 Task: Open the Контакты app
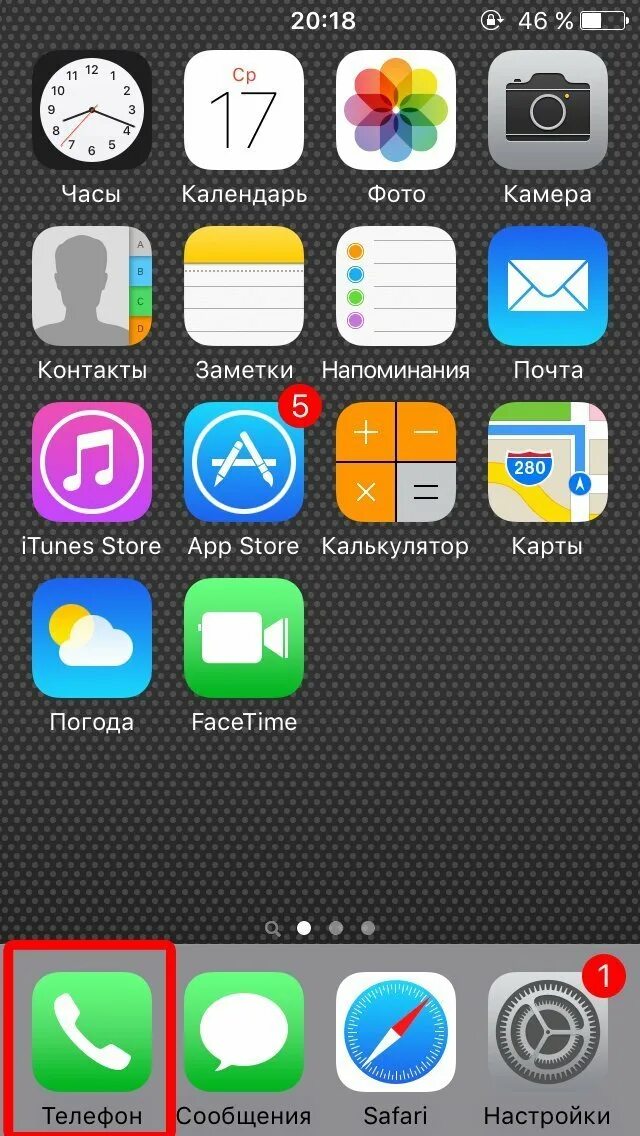coord(92,286)
